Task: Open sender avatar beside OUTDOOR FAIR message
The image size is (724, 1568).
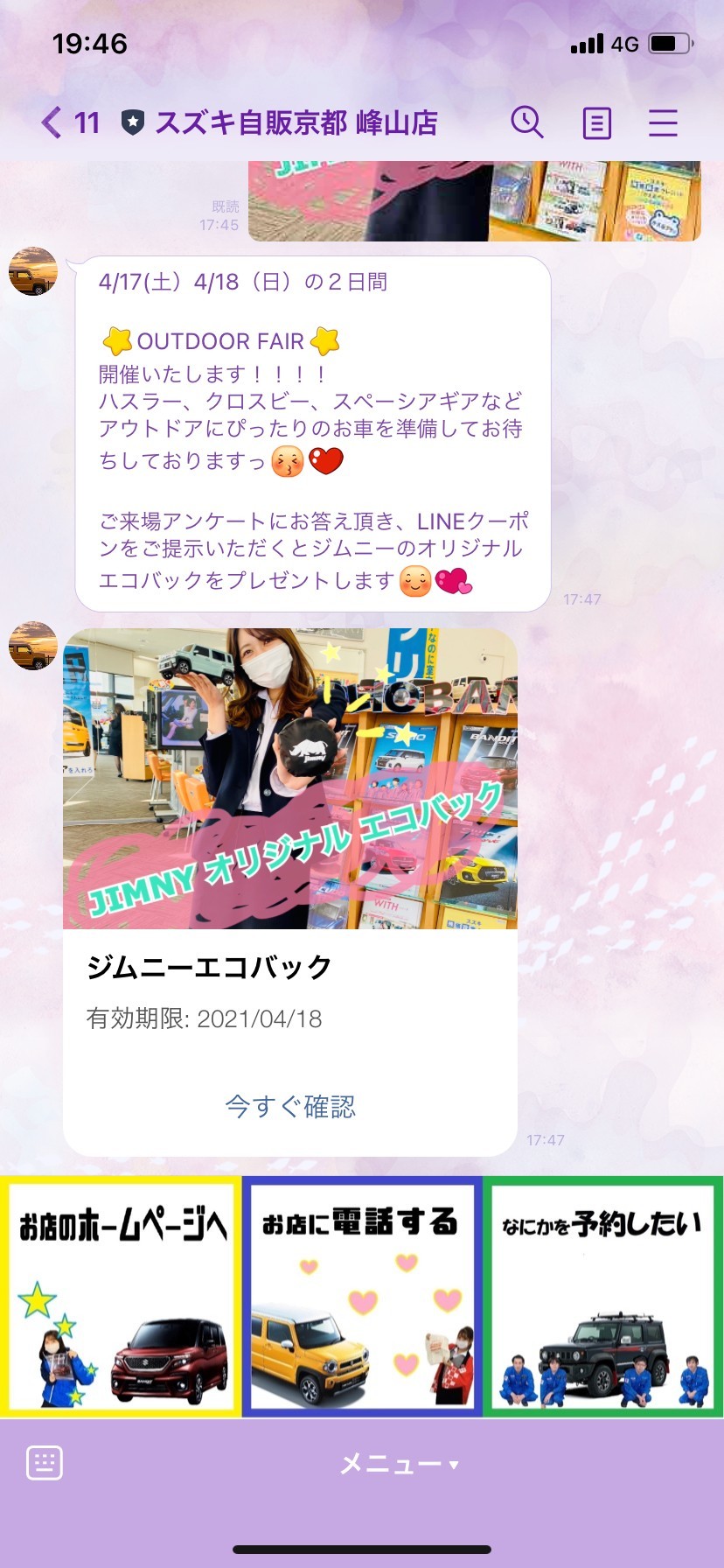Action: [33, 272]
